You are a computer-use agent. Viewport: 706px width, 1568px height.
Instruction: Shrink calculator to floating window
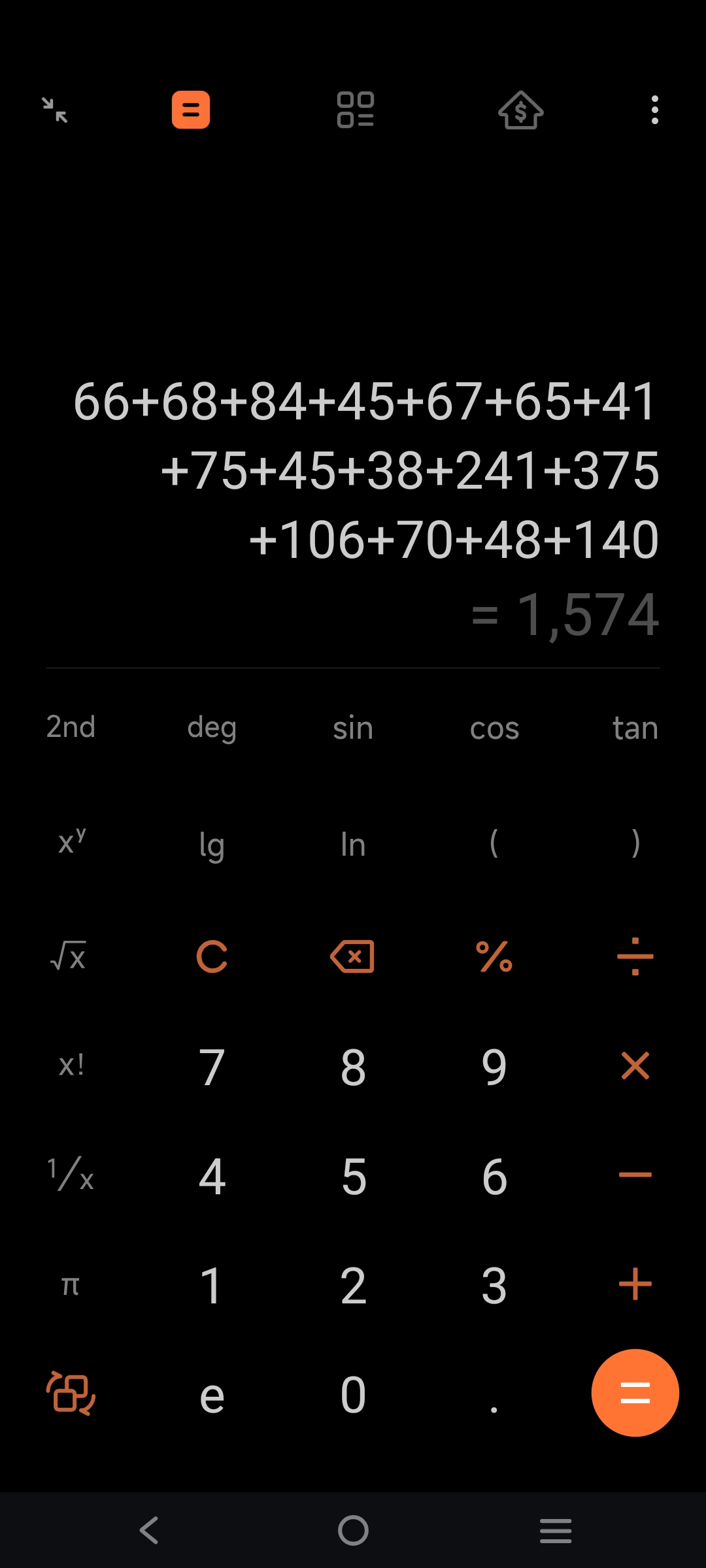pyautogui.click(x=55, y=110)
